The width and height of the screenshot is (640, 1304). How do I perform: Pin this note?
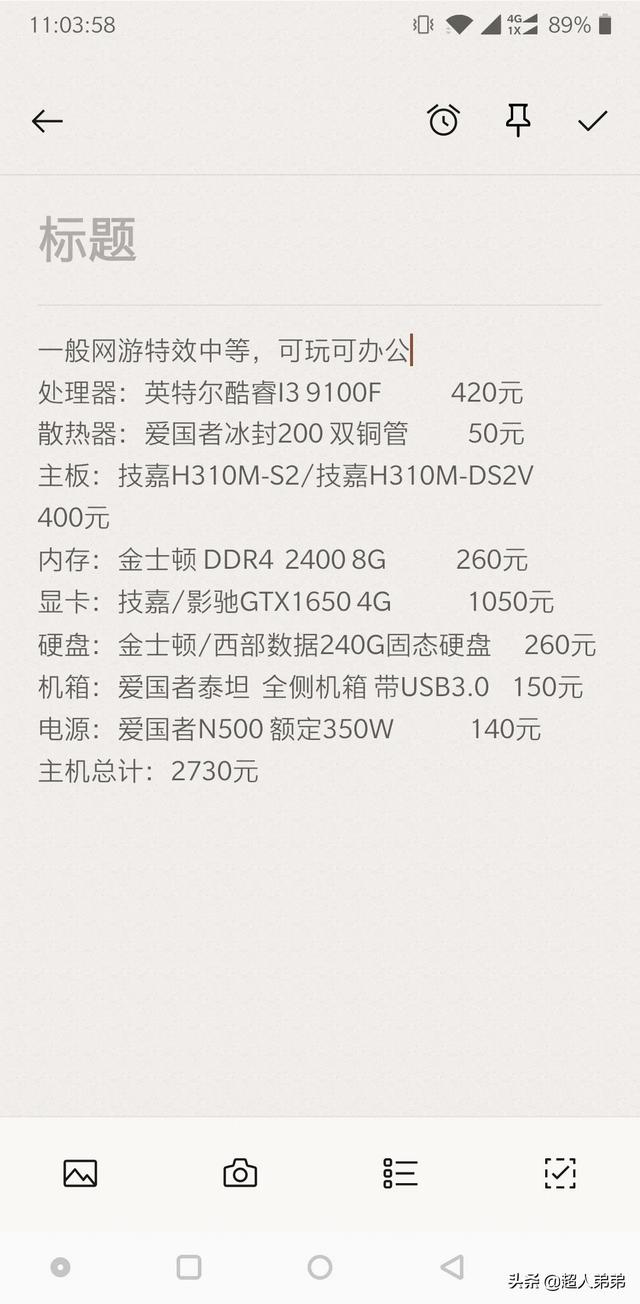point(517,121)
